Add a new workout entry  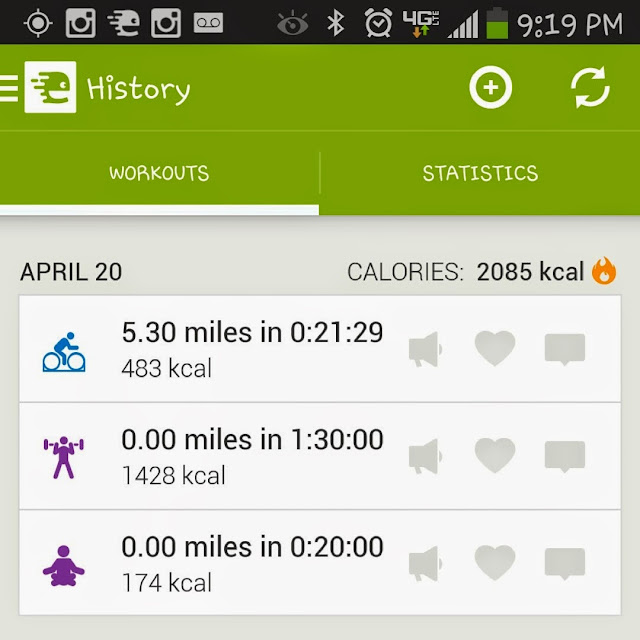pyautogui.click(x=490, y=89)
